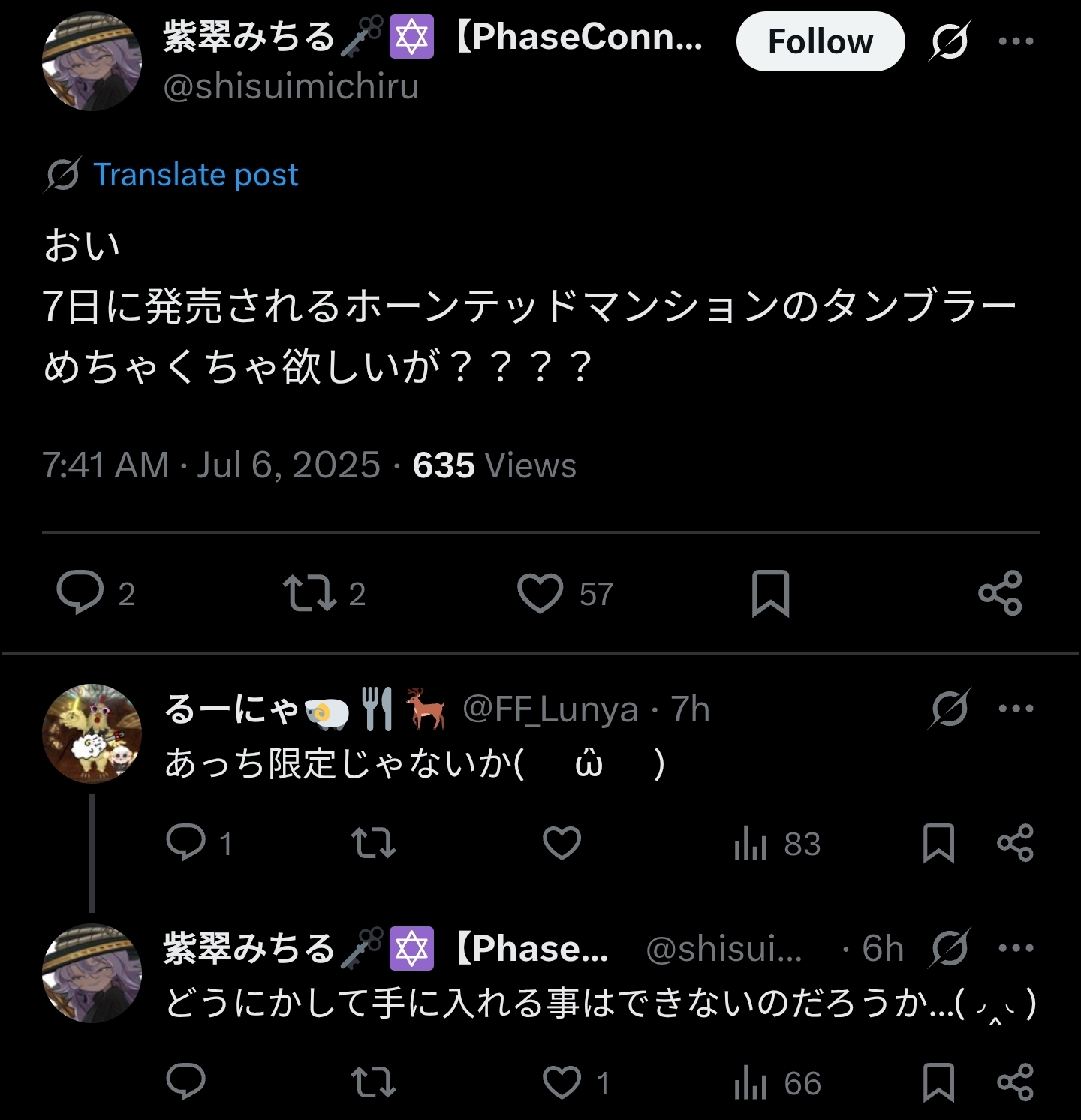Tap Translate post link

(x=195, y=175)
